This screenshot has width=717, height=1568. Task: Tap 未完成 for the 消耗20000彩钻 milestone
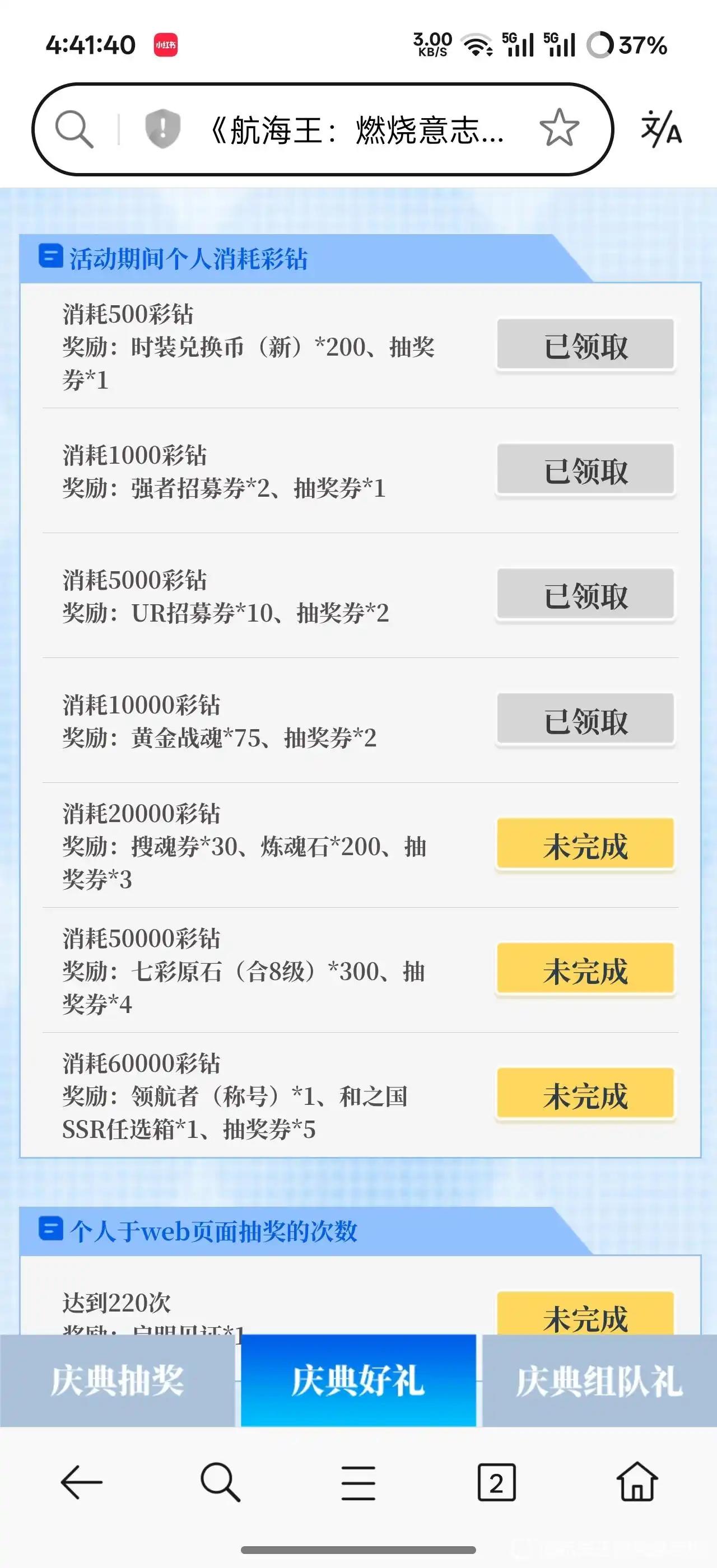(x=585, y=844)
